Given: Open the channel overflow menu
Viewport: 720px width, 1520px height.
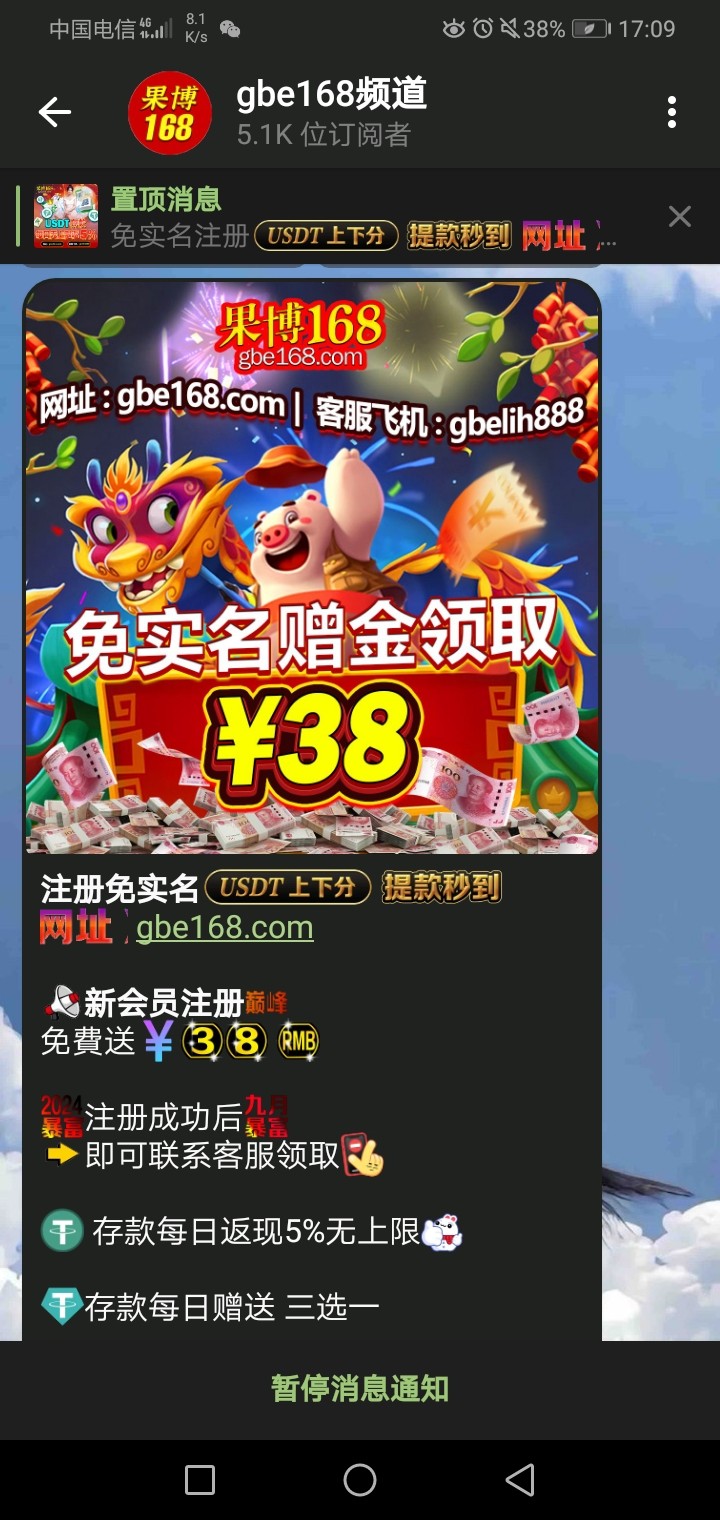Looking at the screenshot, I should 672,112.
